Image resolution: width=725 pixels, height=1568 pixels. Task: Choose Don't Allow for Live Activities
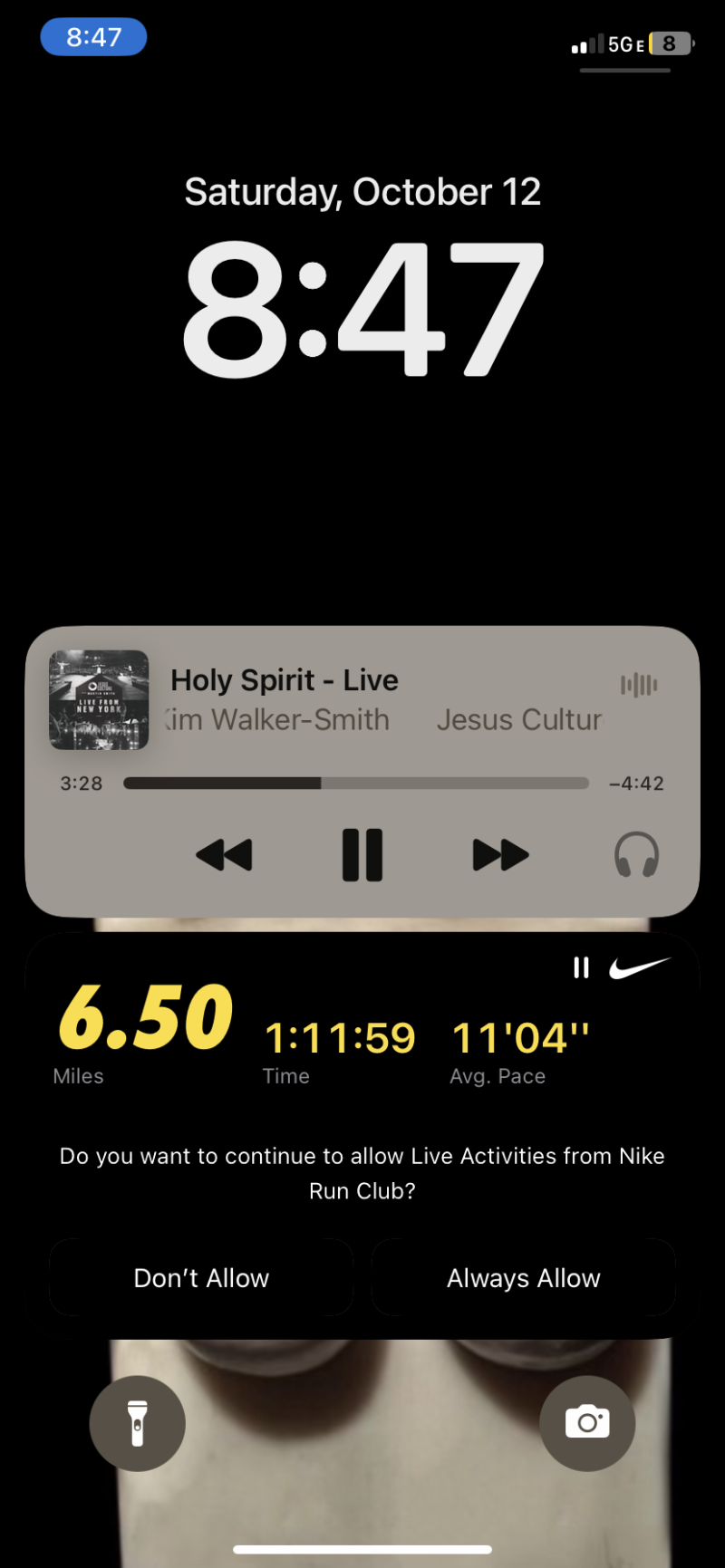click(x=201, y=1278)
